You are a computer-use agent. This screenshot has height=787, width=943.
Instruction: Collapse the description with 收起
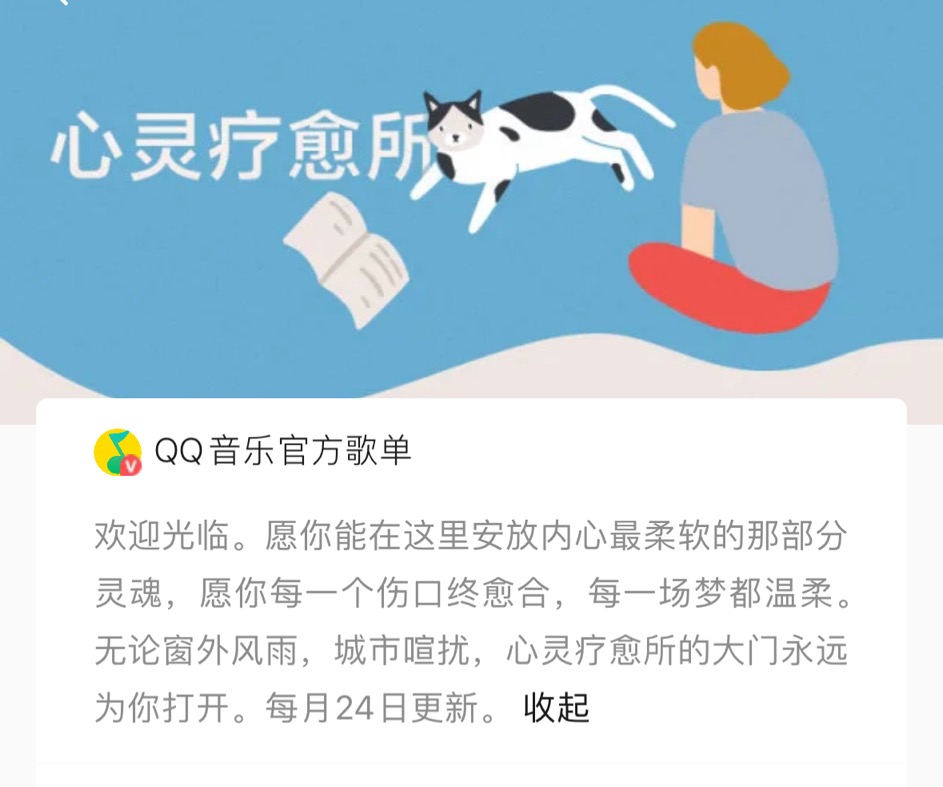(556, 708)
